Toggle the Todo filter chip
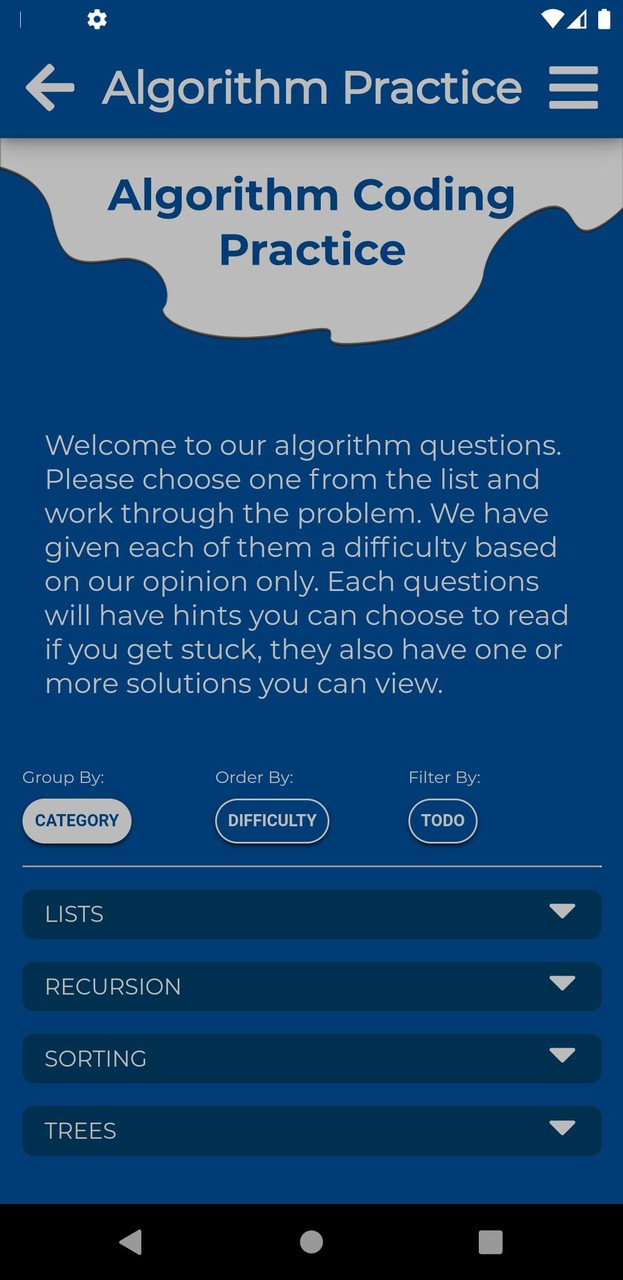Screen dimensions: 623x1280 (x=442, y=821)
